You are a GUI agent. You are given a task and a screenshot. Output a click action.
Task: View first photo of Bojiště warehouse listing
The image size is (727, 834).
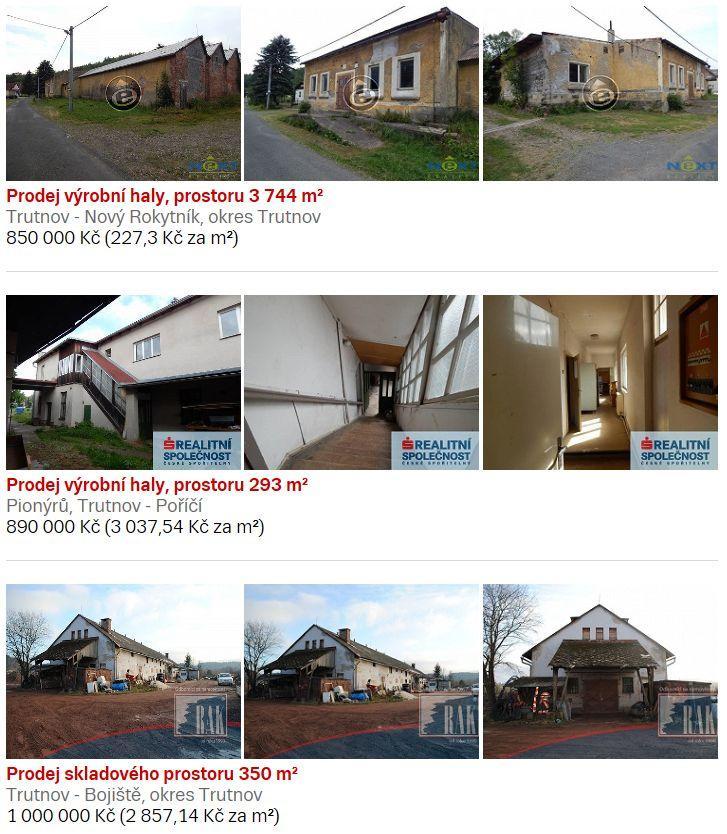click(x=123, y=671)
